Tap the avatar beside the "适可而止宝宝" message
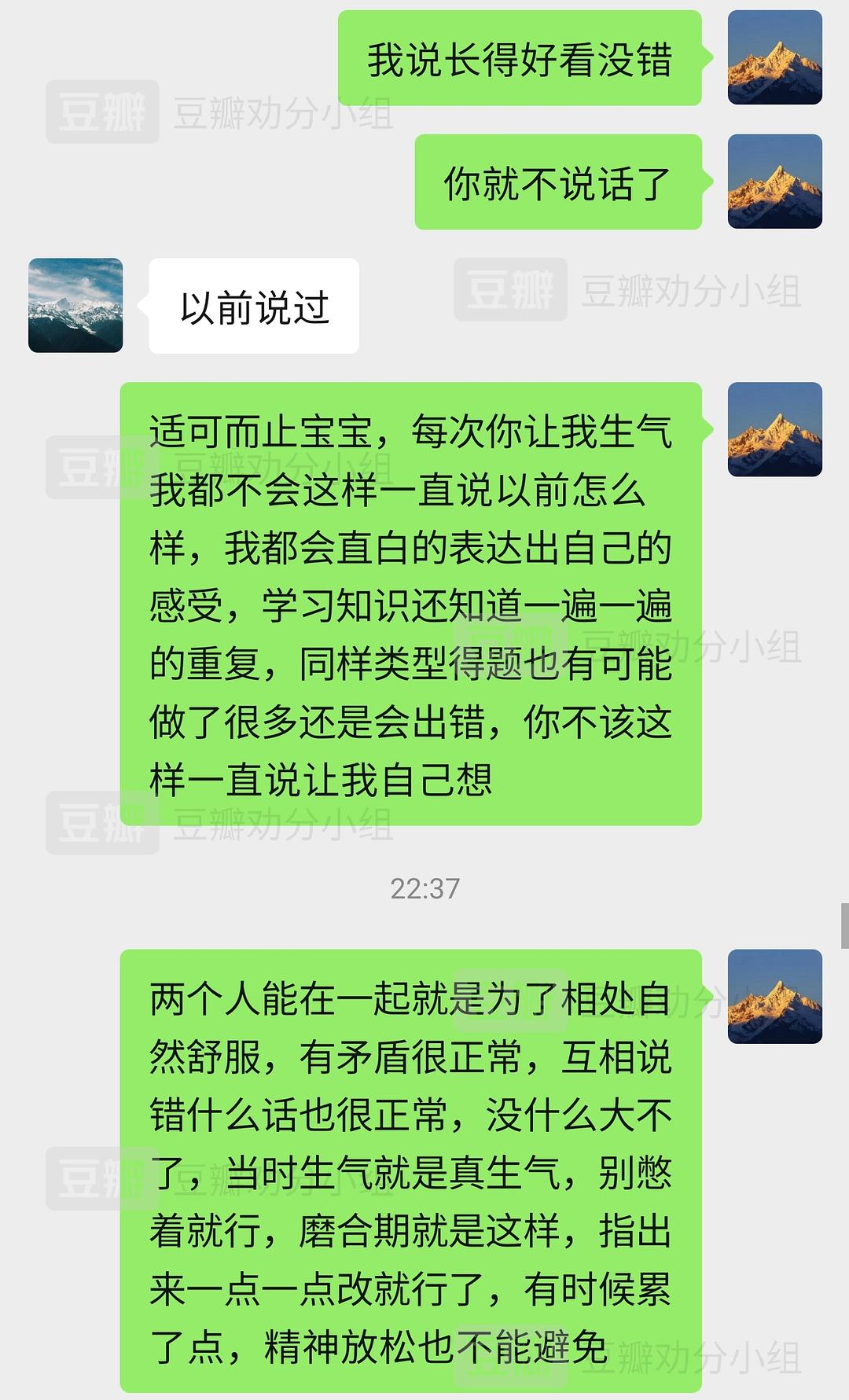Screen dimensions: 849x1400 [x=774, y=429]
